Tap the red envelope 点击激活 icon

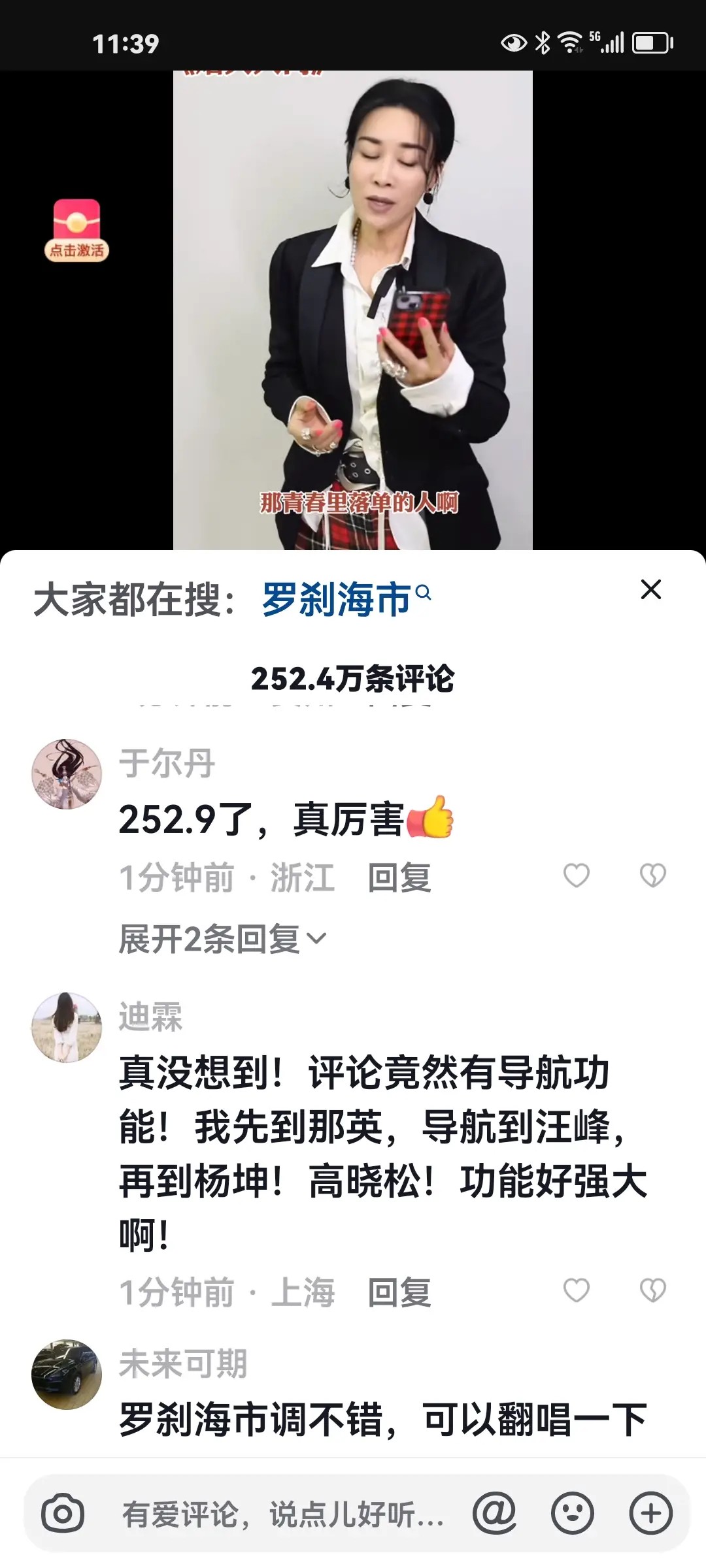pyautogui.click(x=76, y=231)
